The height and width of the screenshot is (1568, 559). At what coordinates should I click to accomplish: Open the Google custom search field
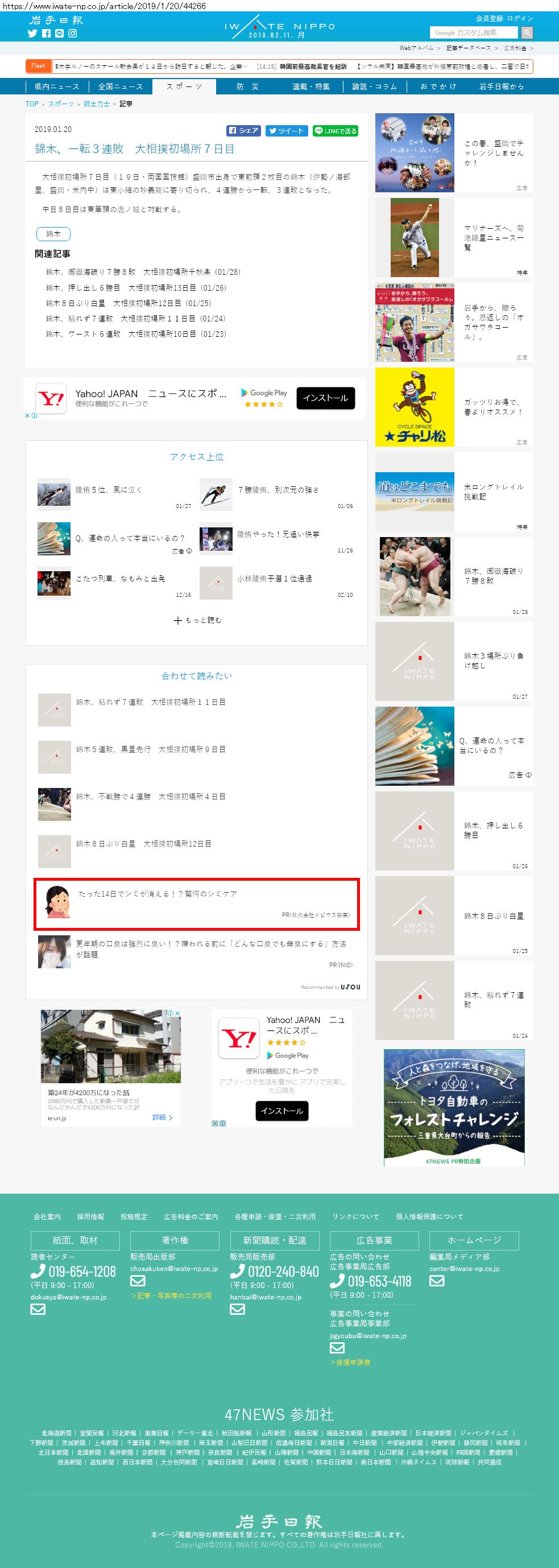pyautogui.click(x=473, y=33)
